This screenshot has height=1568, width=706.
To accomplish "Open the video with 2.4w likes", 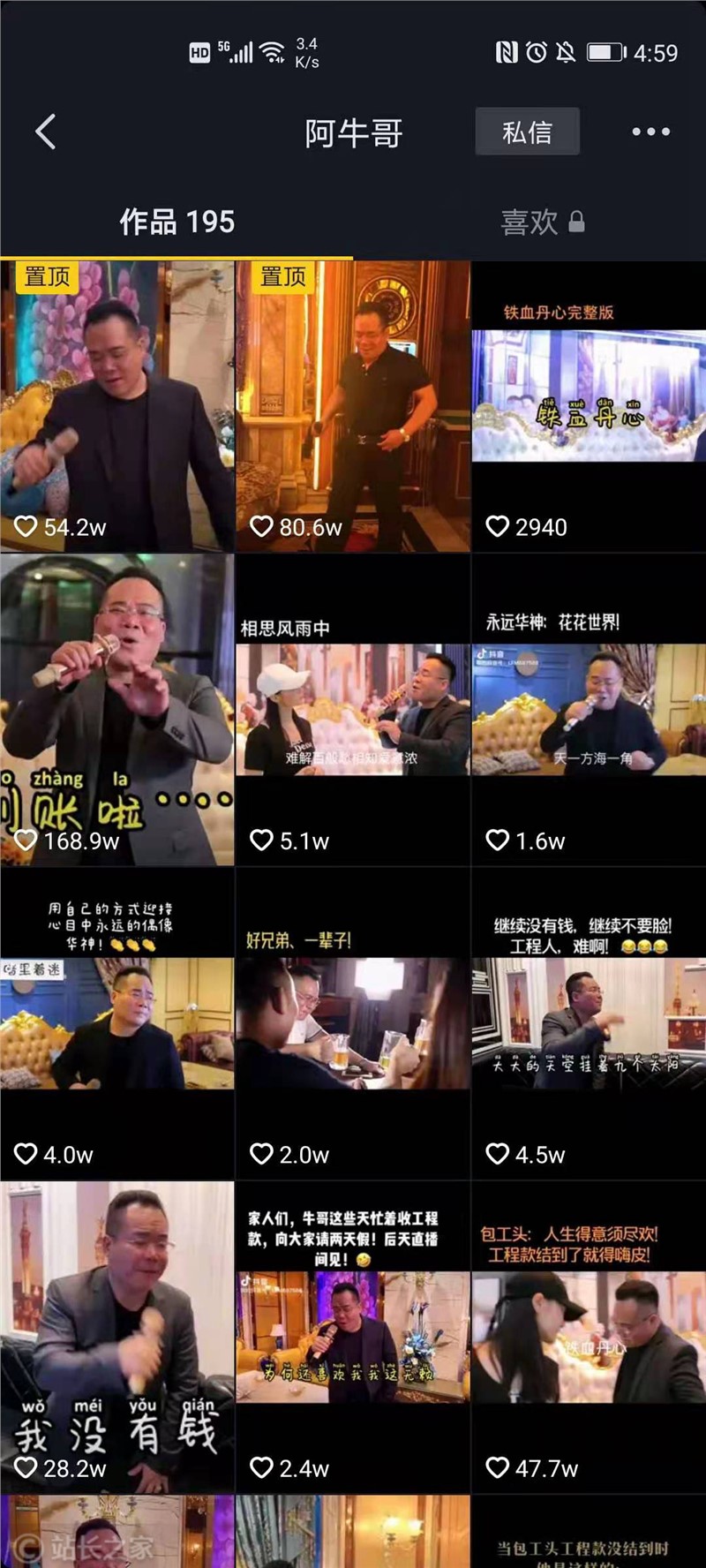I will click(x=352, y=1337).
